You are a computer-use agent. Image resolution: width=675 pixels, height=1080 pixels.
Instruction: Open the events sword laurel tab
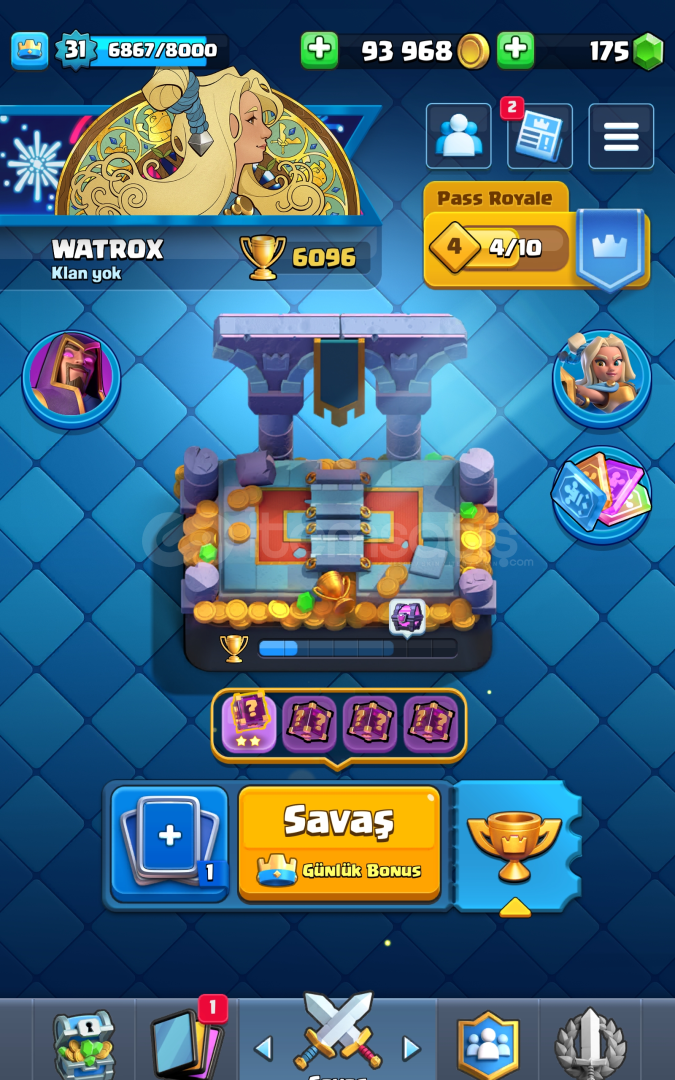coord(590,1043)
